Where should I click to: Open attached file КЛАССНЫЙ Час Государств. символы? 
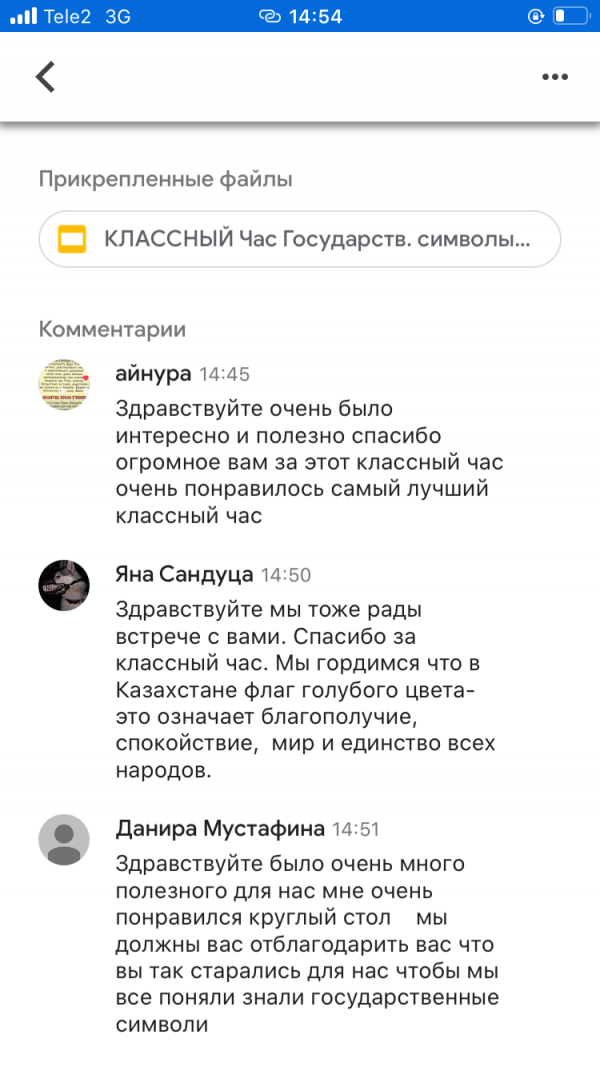[299, 239]
